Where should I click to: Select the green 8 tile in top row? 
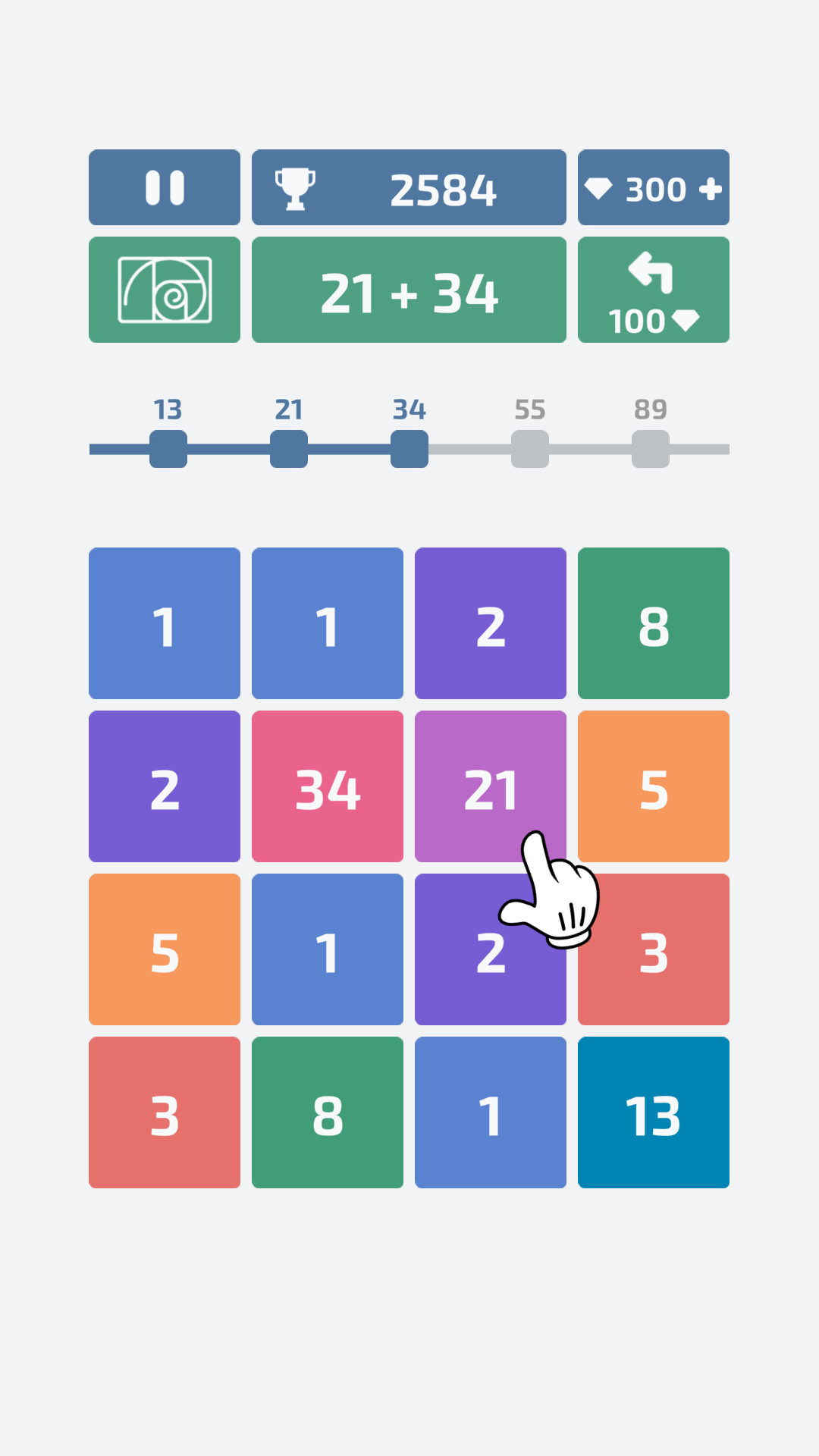point(653,623)
